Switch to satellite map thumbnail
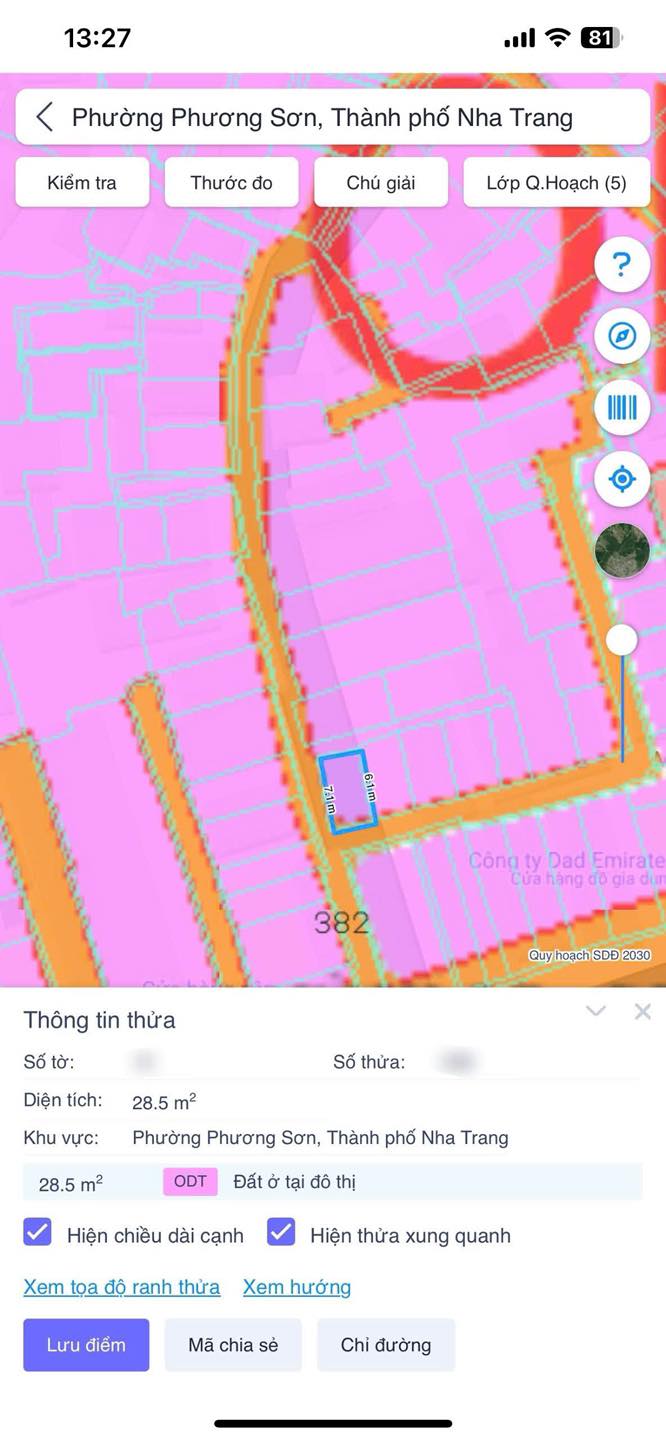This screenshot has height=1440, width=666. [x=622, y=550]
